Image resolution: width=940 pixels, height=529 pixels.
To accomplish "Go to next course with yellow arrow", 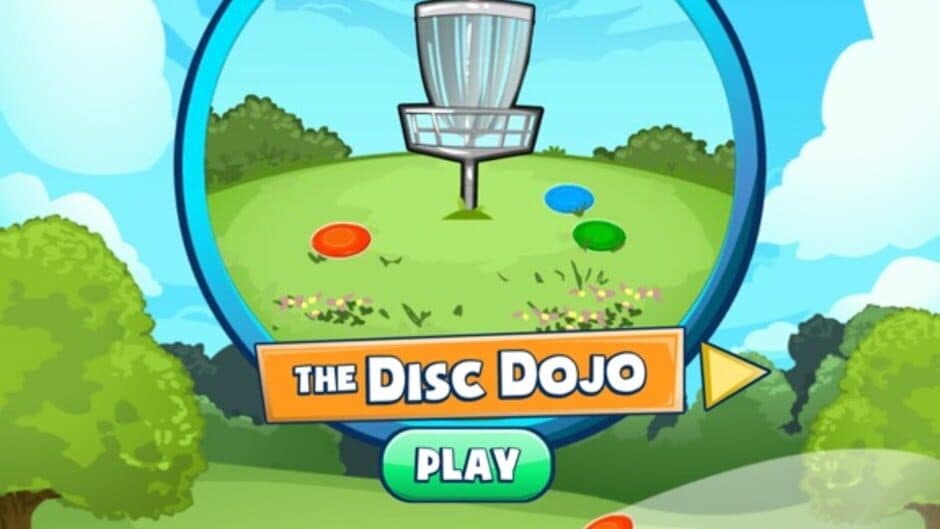I will point(730,375).
